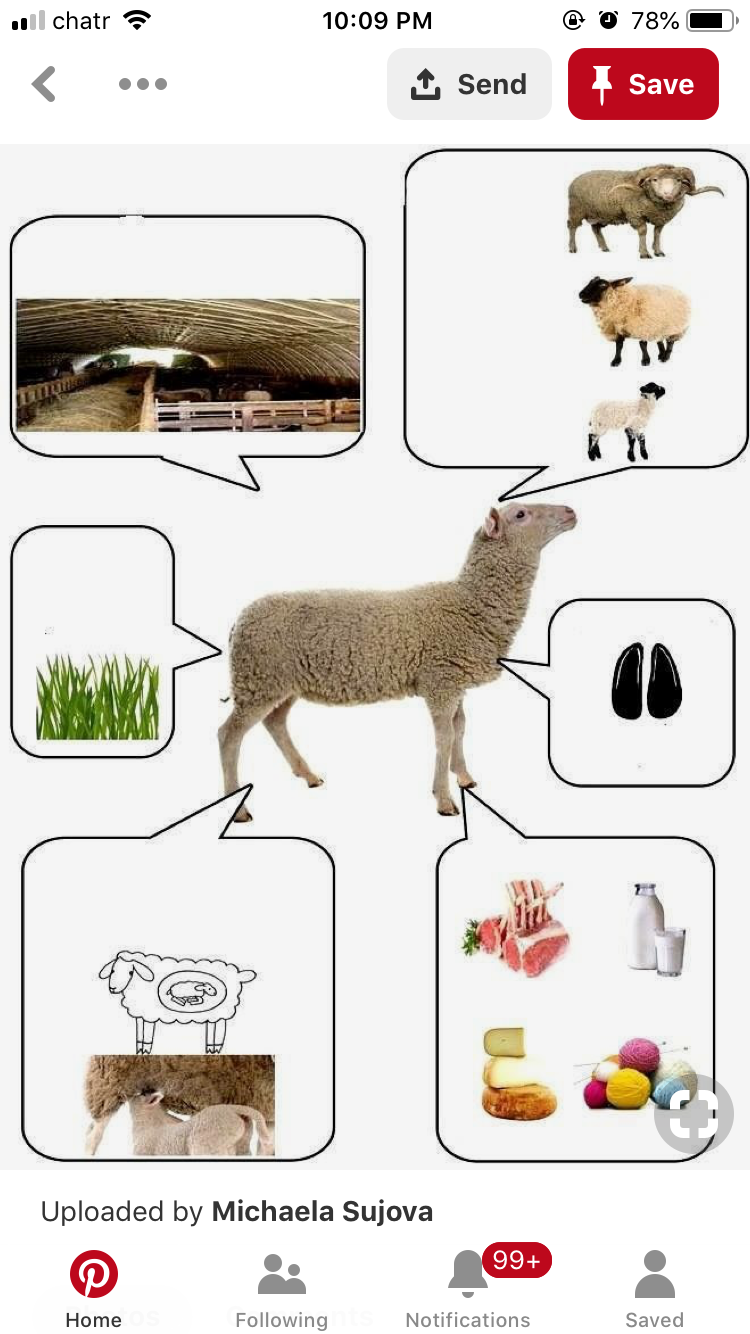
Task: Go back using the top-left arrow
Action: pyautogui.click(x=44, y=84)
